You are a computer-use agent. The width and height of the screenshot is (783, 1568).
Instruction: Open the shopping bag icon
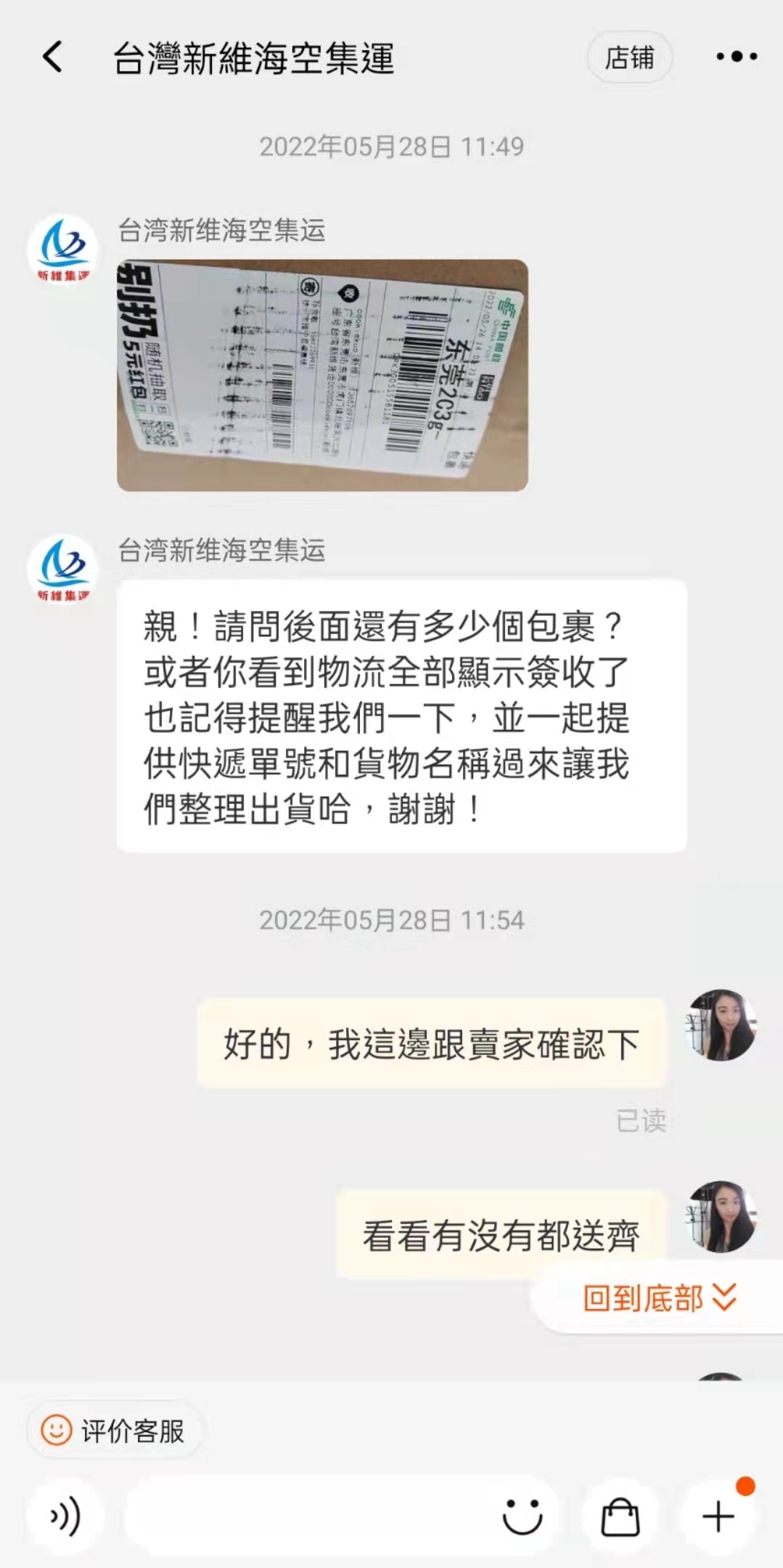[x=620, y=1516]
